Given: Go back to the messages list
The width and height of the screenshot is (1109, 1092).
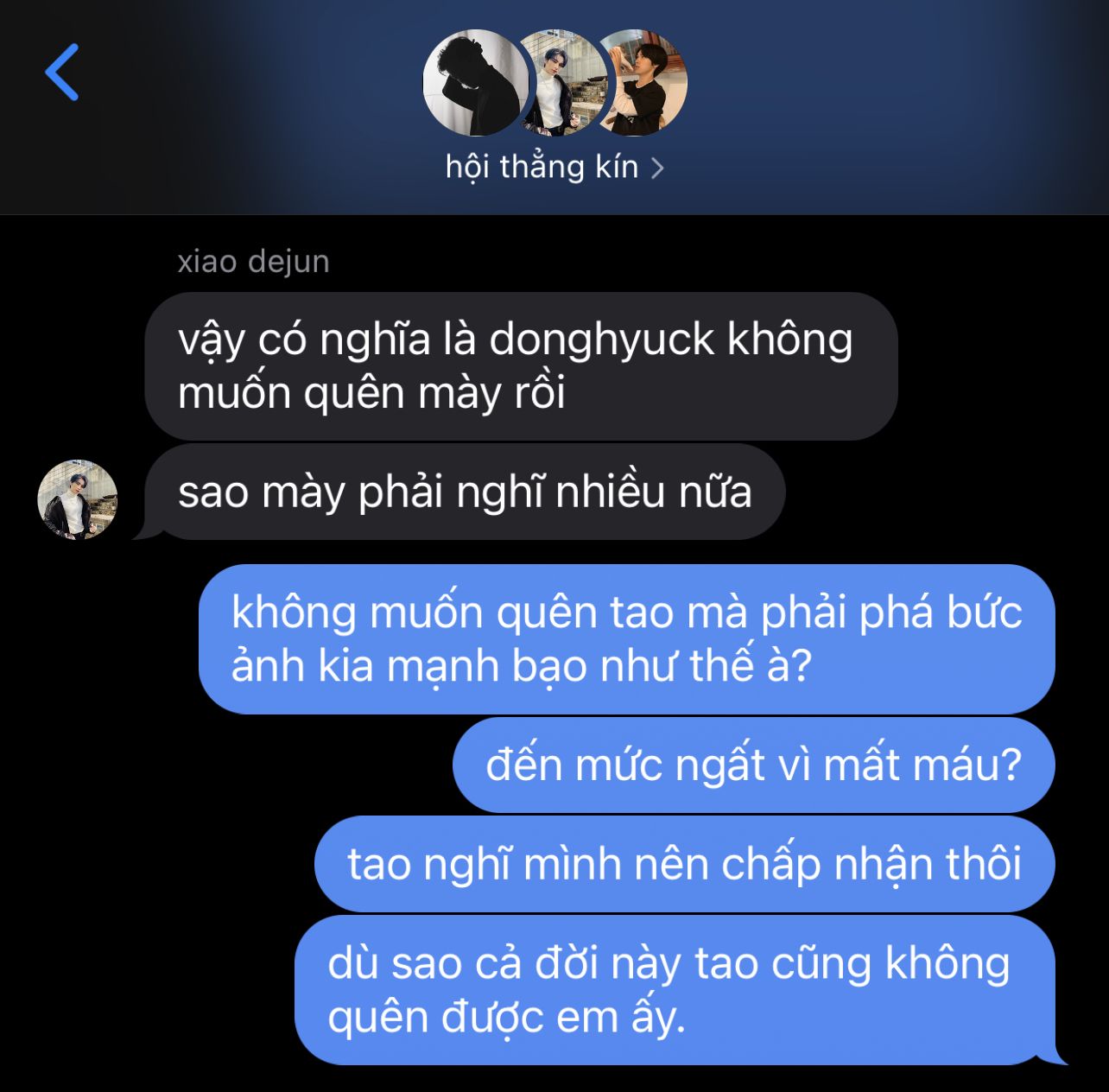Looking at the screenshot, I should [62, 73].
